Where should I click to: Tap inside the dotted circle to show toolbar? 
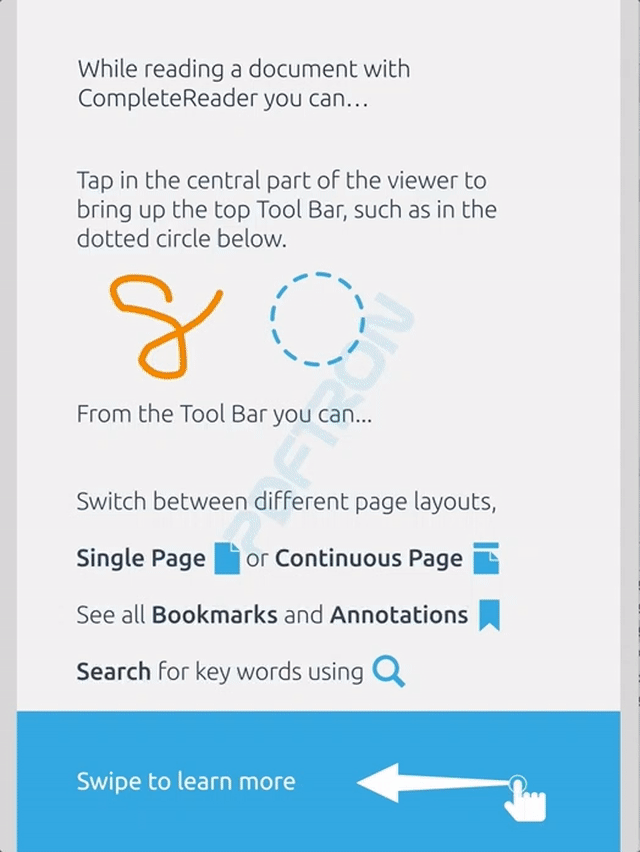pyautogui.click(x=317, y=318)
